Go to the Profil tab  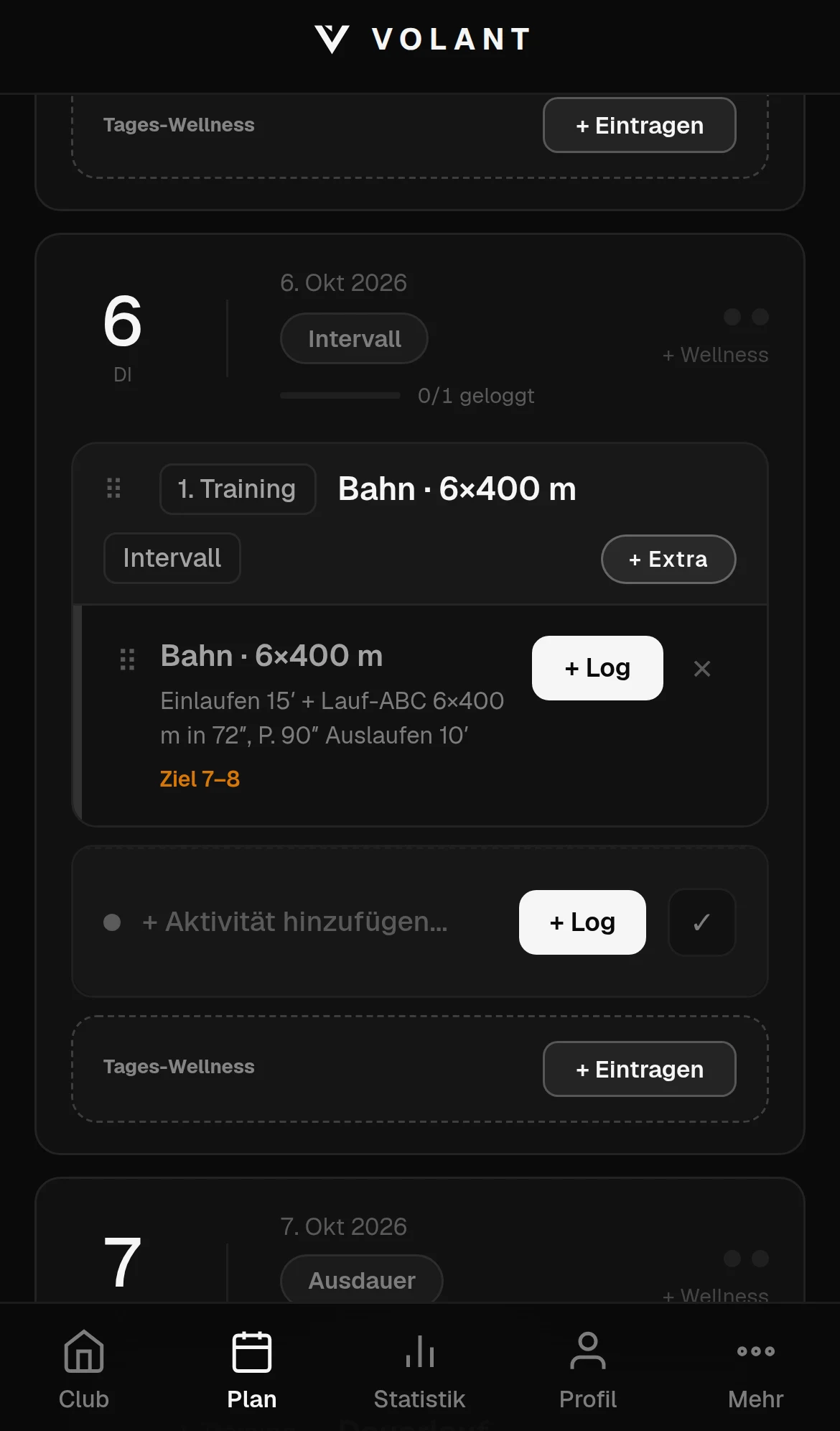tap(587, 1370)
